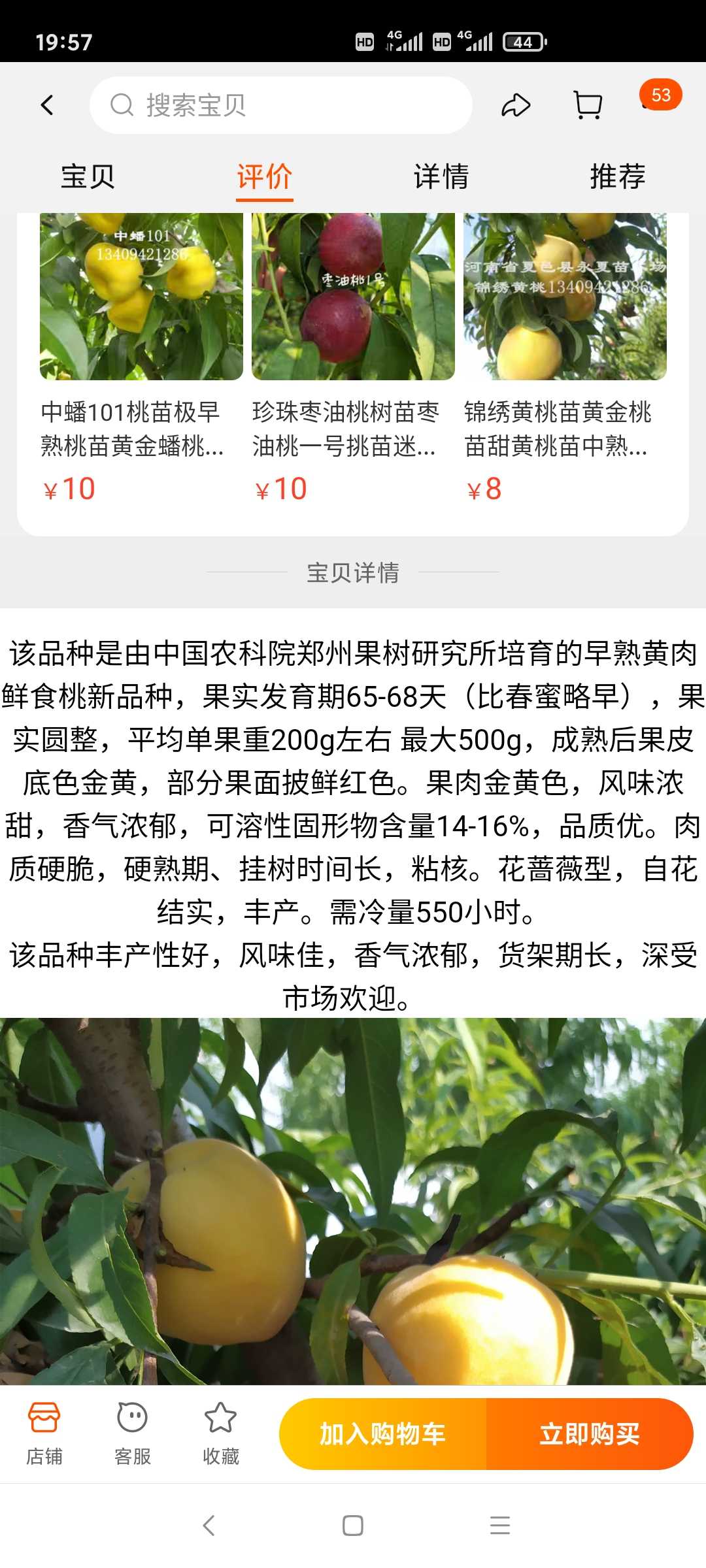Tap the 搜索宝贝 search box
Viewport: 706px width, 1568px height.
point(281,105)
